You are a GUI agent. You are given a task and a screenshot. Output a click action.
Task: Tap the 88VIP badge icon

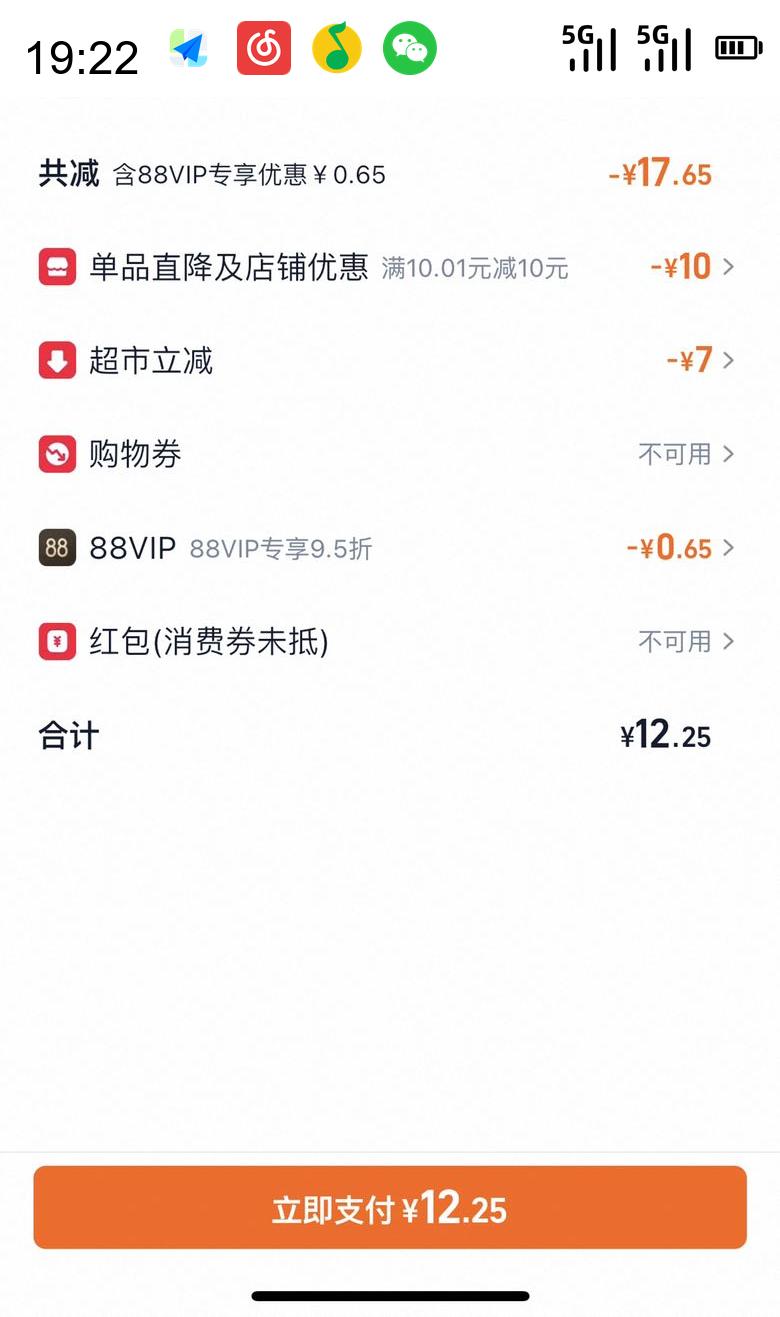point(57,548)
